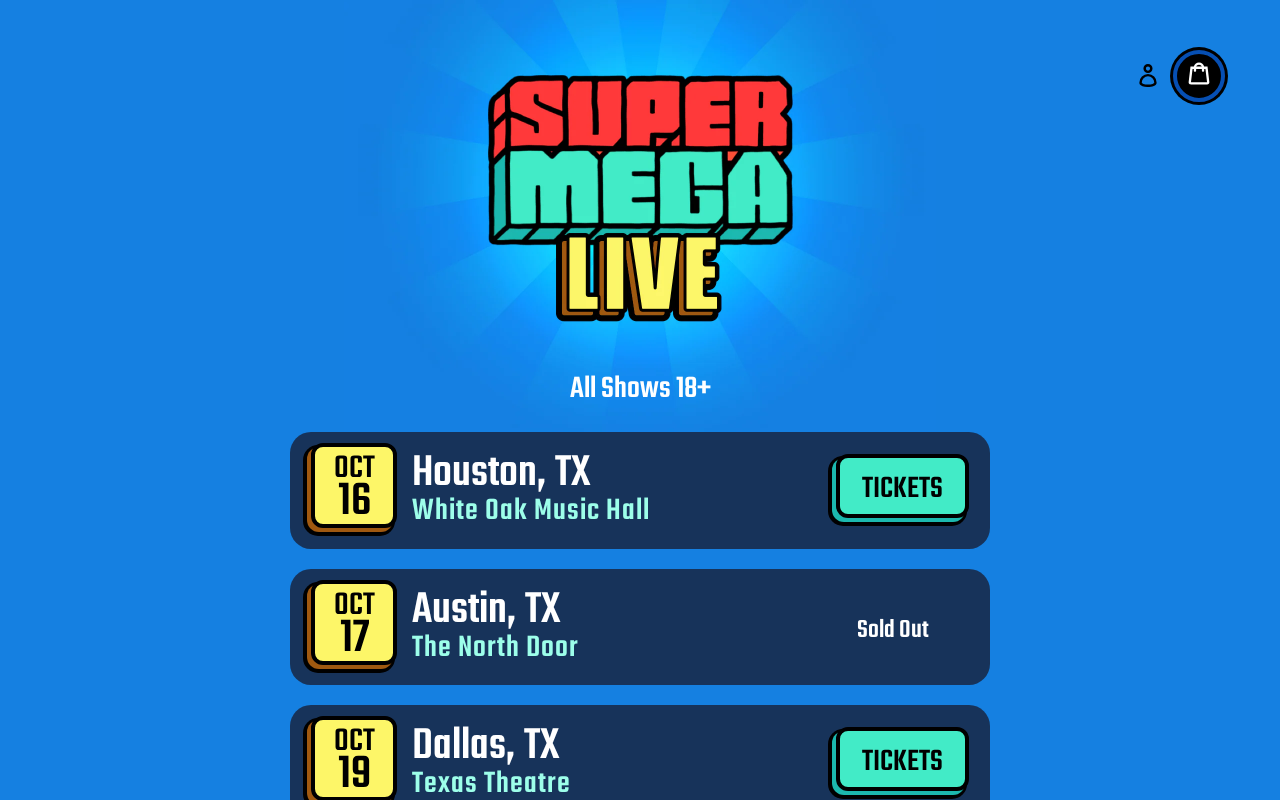This screenshot has height=800, width=1280.
Task: Open the shopping bag cart
Action: tap(1199, 76)
